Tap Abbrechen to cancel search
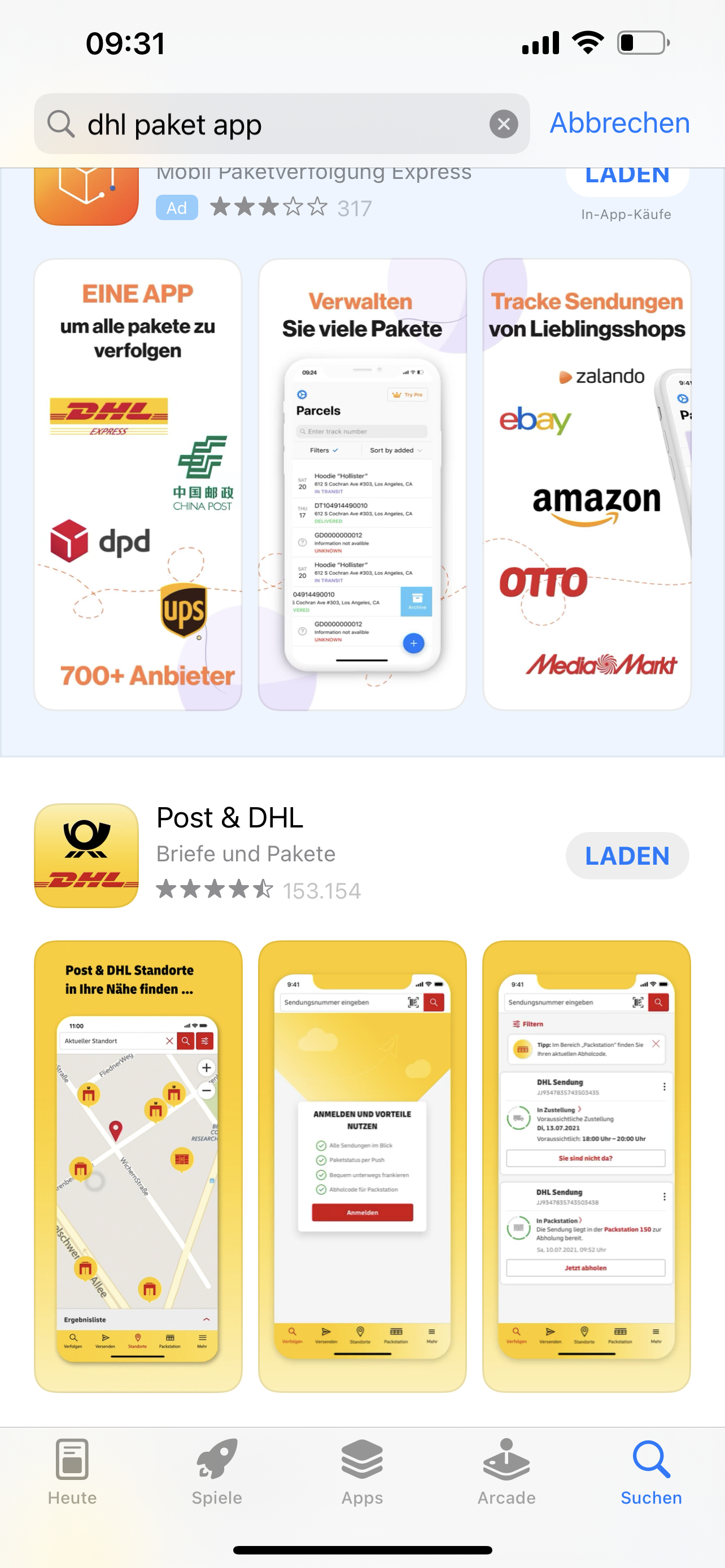The height and width of the screenshot is (1568, 725). [x=619, y=124]
